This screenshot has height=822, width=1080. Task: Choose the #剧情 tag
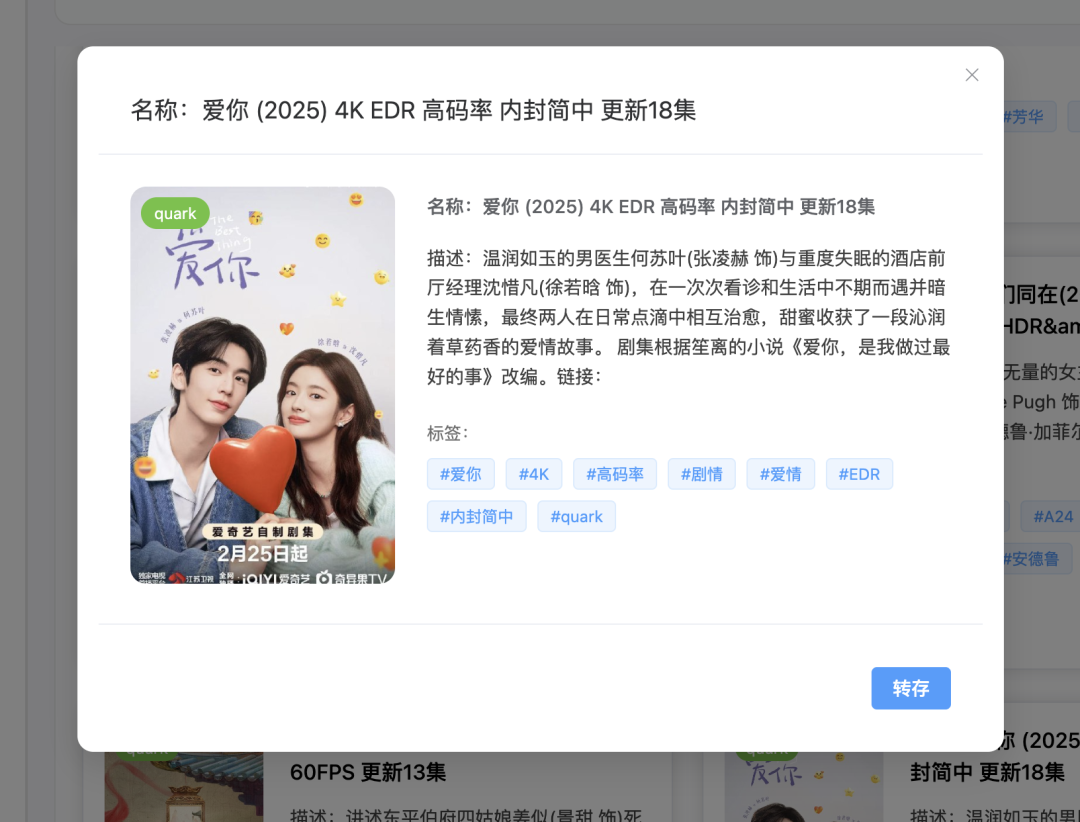[x=701, y=474]
